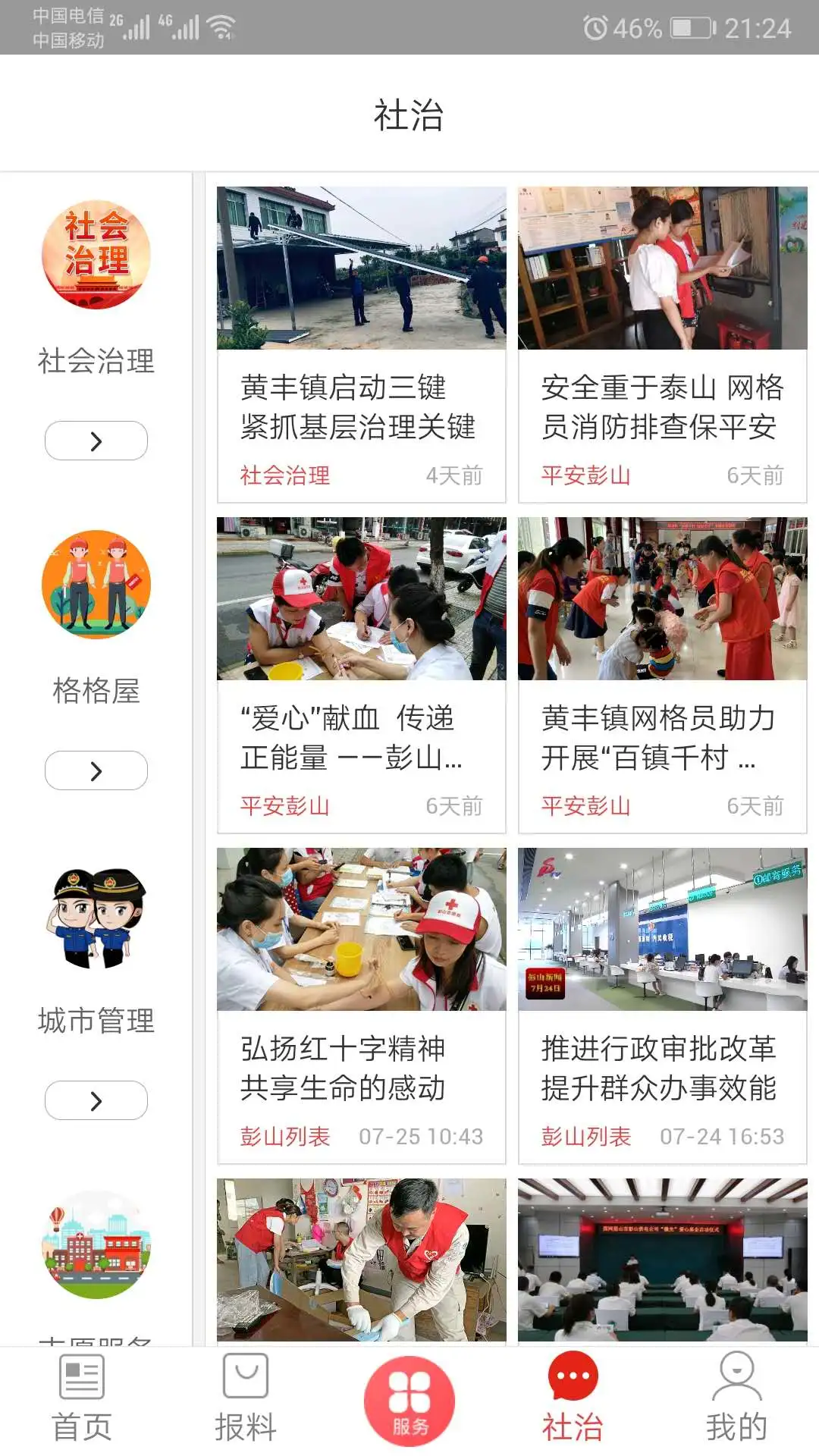This screenshot has height=1456, width=819.
Task: Open the “爱心”献血 传递正能量 article
Action: [x=361, y=675]
